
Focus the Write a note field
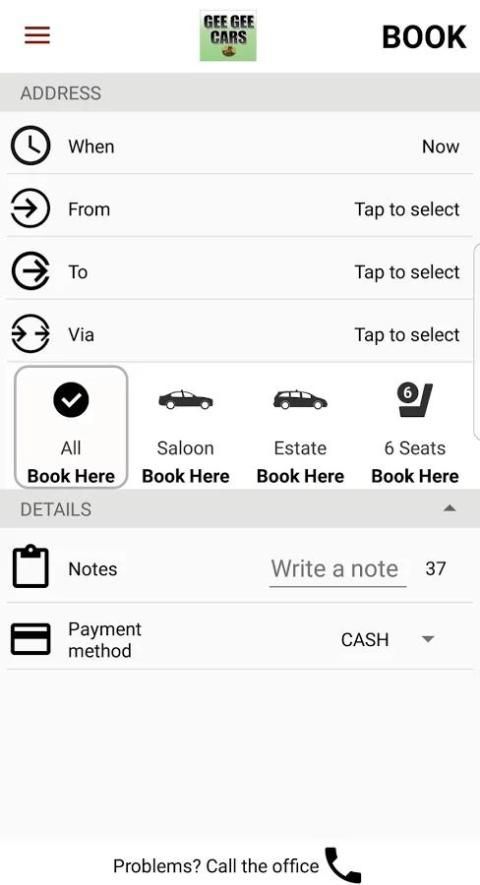[x=338, y=569]
